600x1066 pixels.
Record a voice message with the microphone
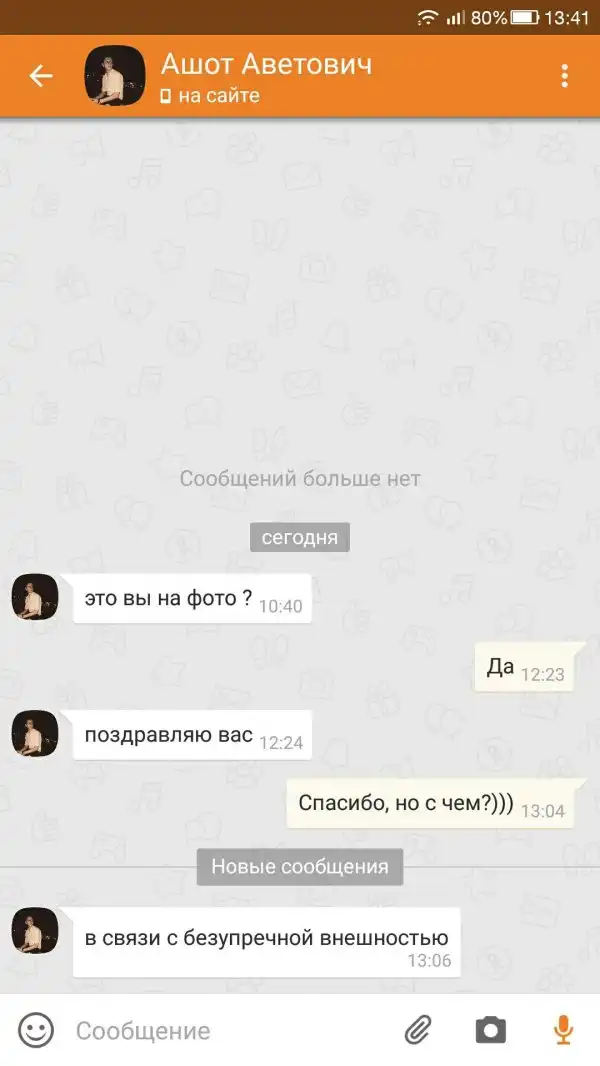[x=563, y=1030]
